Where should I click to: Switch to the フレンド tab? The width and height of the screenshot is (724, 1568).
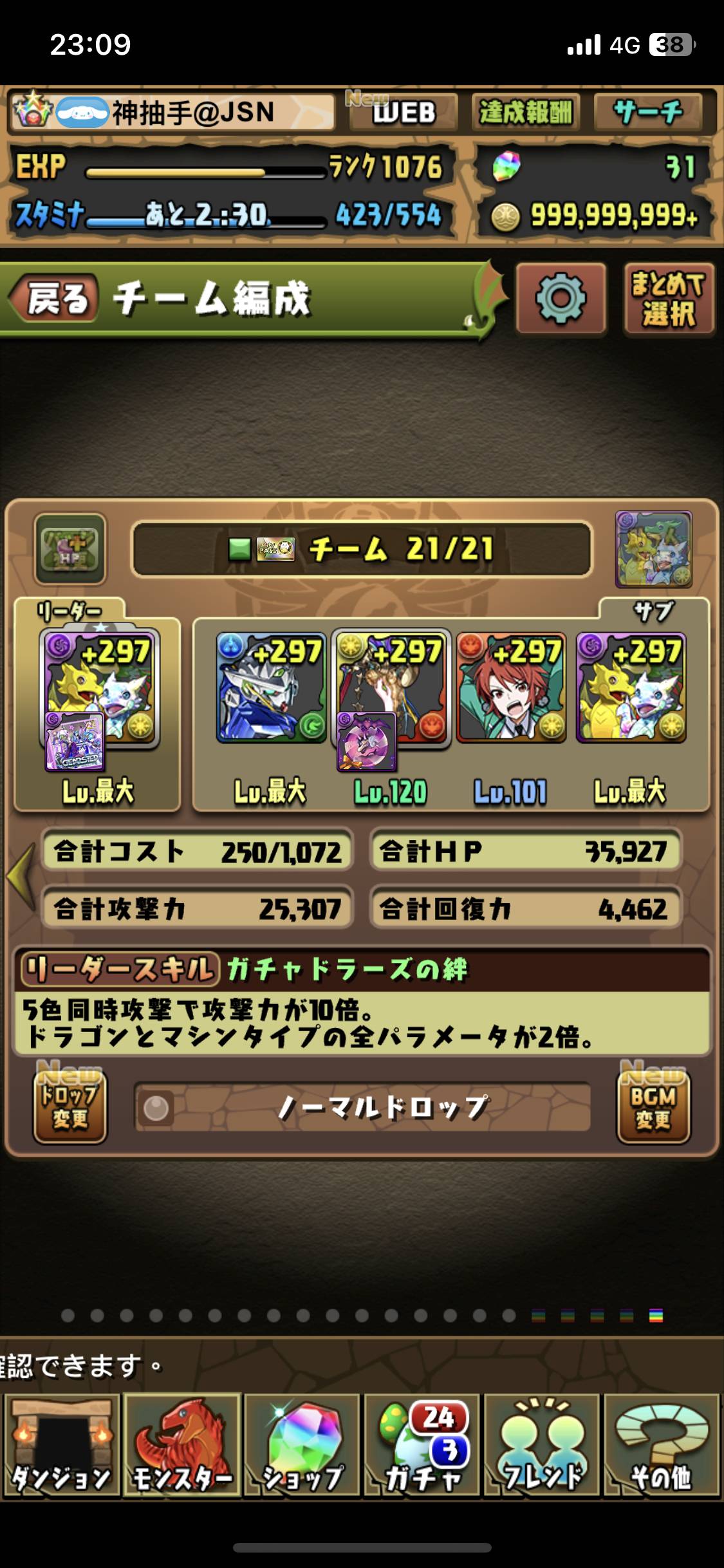coord(542,1444)
